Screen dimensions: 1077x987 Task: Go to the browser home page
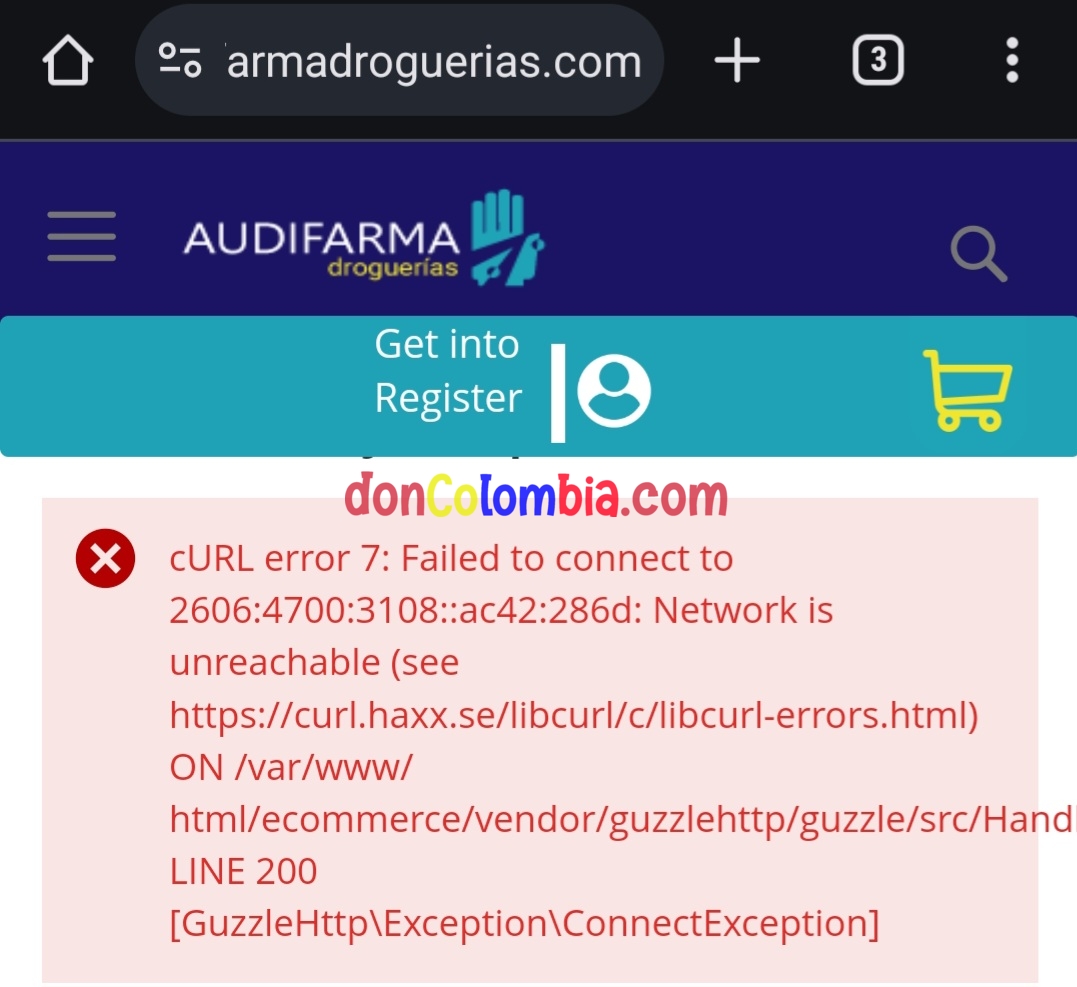click(x=67, y=62)
